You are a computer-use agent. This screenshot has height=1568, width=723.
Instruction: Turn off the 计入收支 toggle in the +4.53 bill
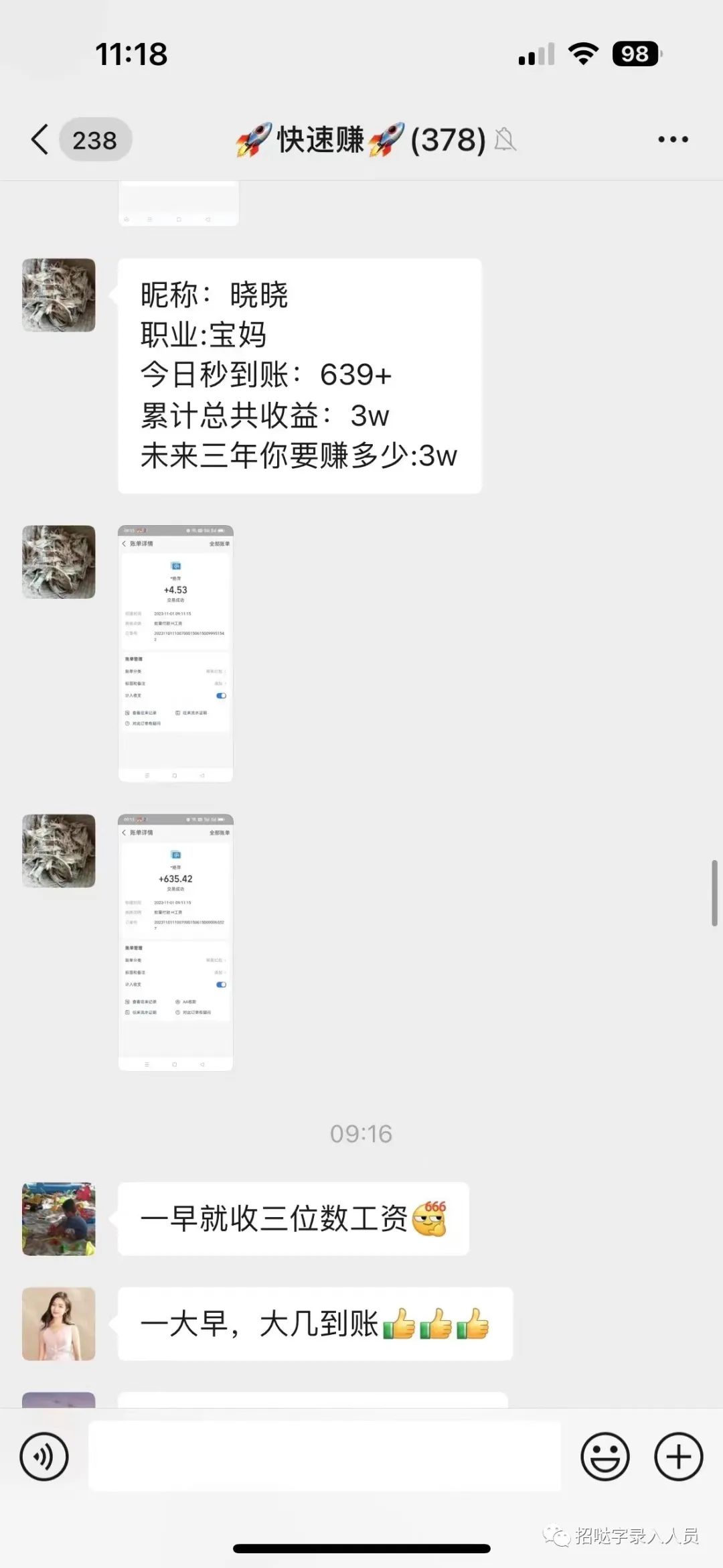pyautogui.click(x=221, y=696)
